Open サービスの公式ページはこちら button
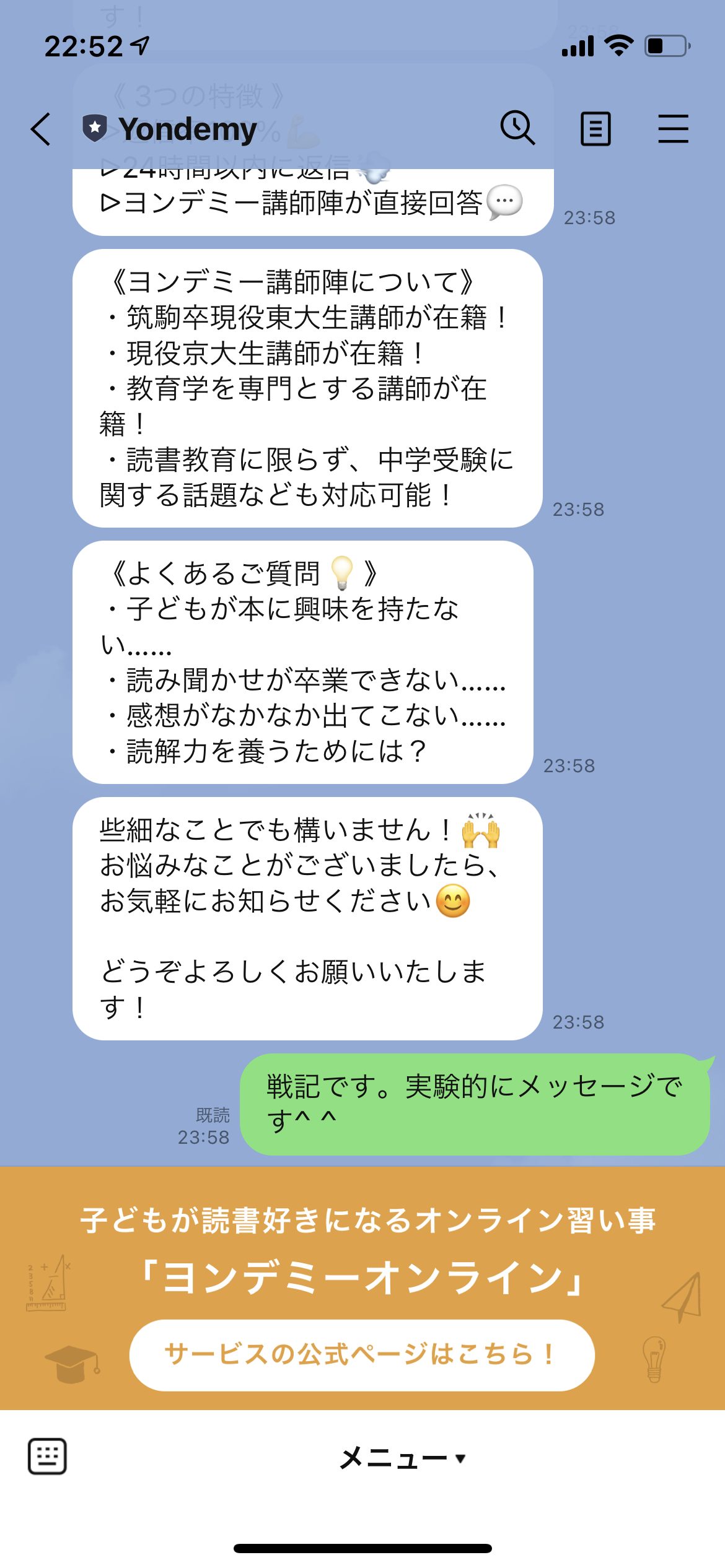Image resolution: width=725 pixels, height=1568 pixels. (x=362, y=1354)
